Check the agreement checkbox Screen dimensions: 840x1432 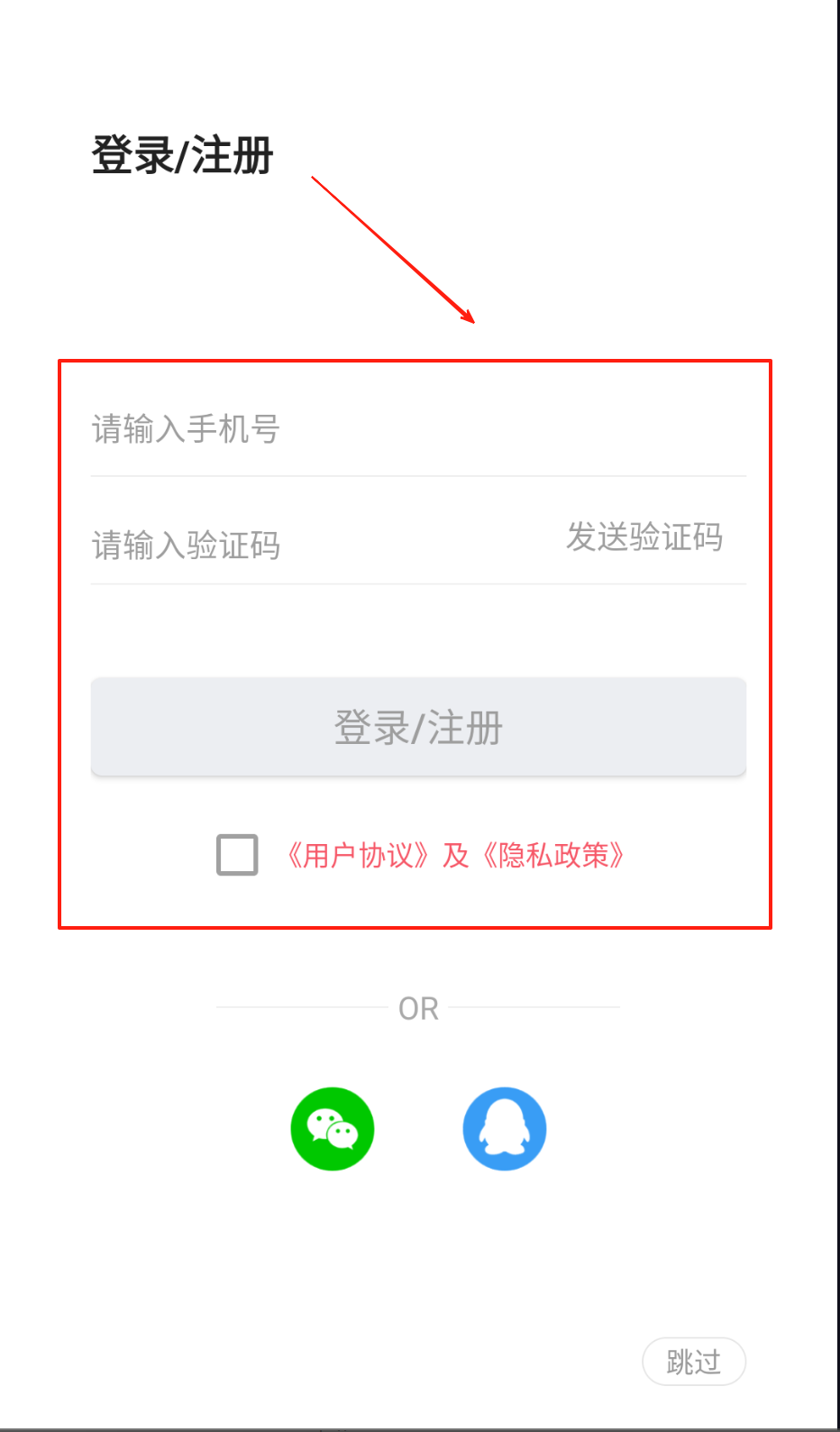coord(237,855)
